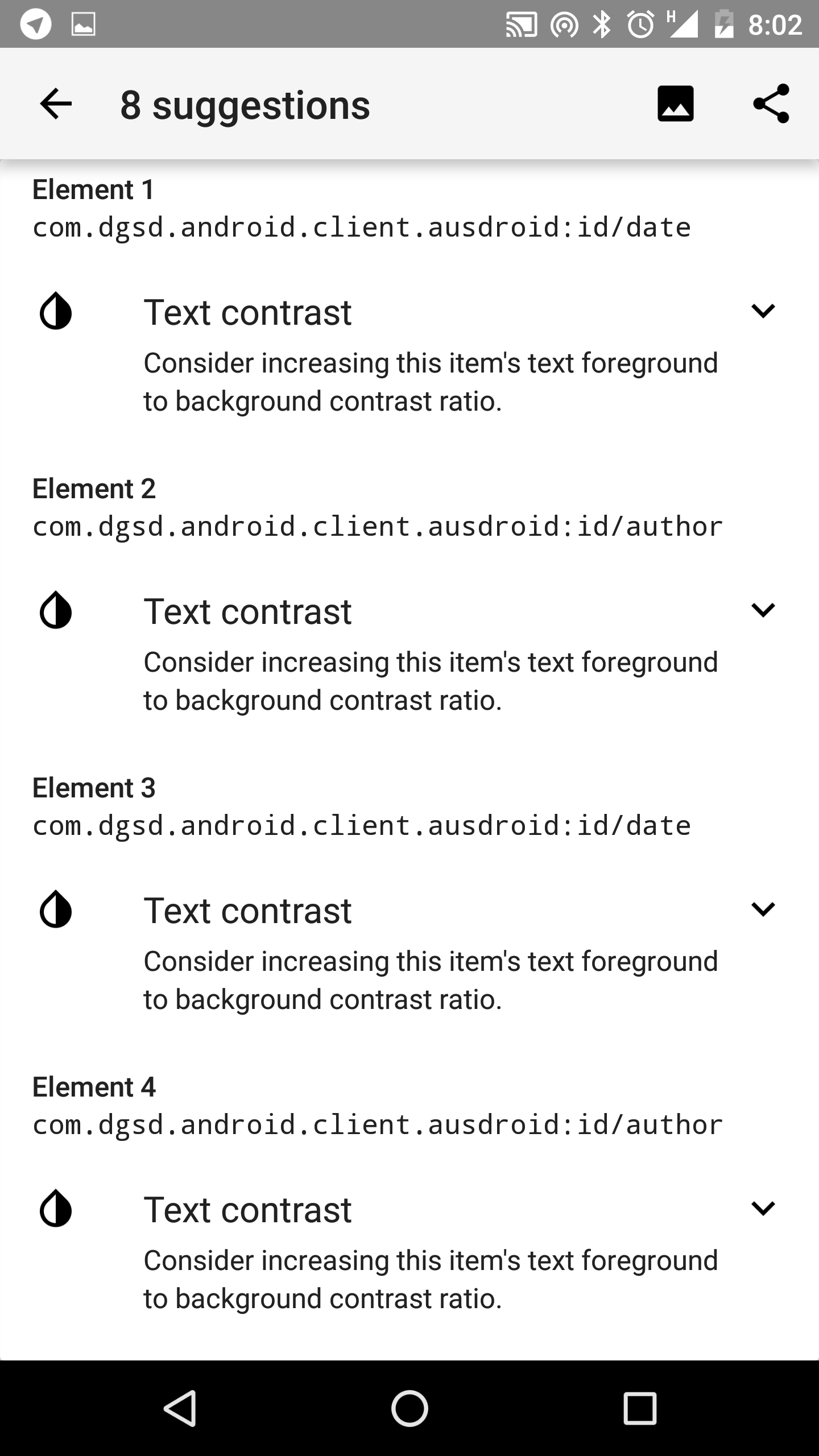Share the suggestions results
The image size is (819, 1456).
tap(771, 104)
